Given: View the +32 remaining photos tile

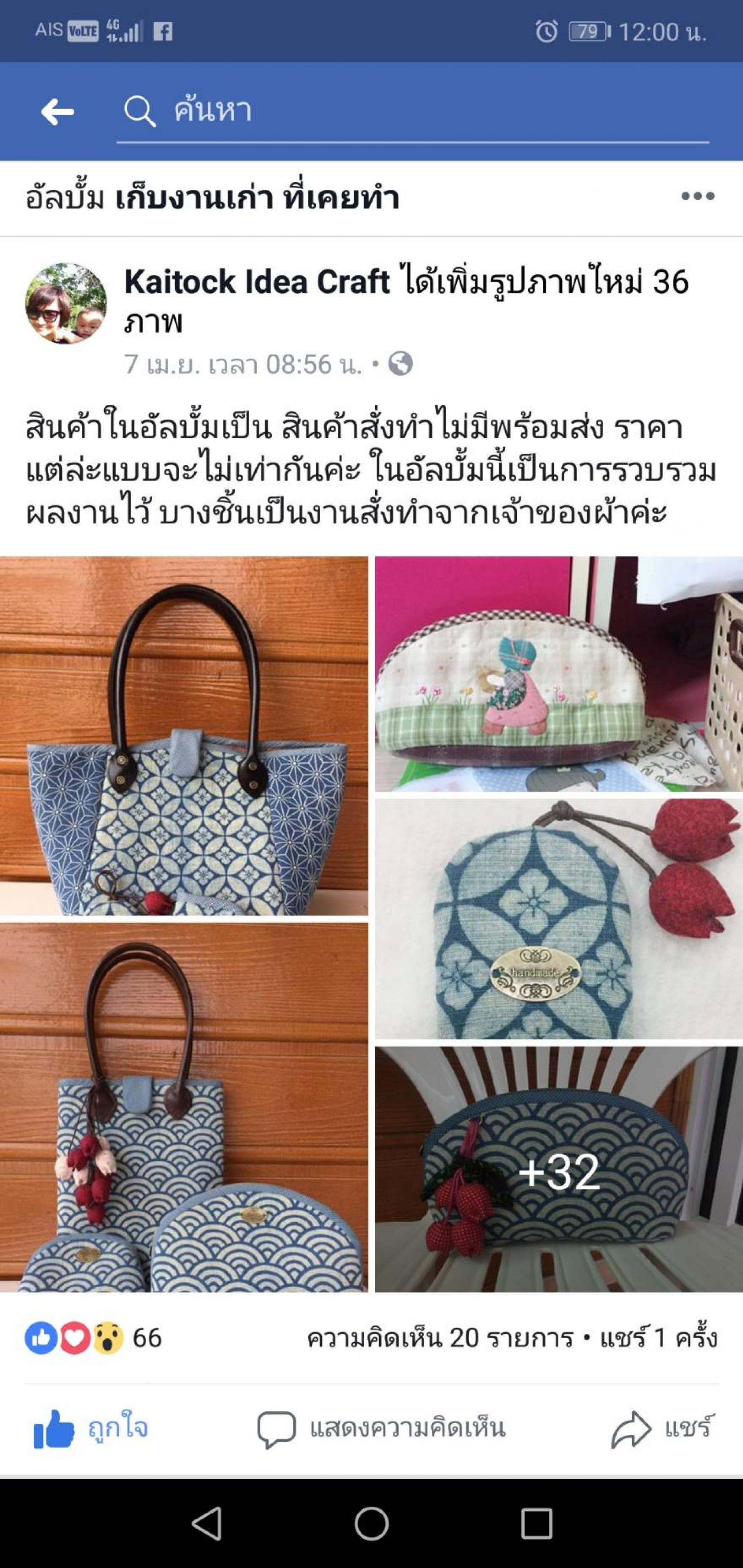Looking at the screenshot, I should 558,1169.
